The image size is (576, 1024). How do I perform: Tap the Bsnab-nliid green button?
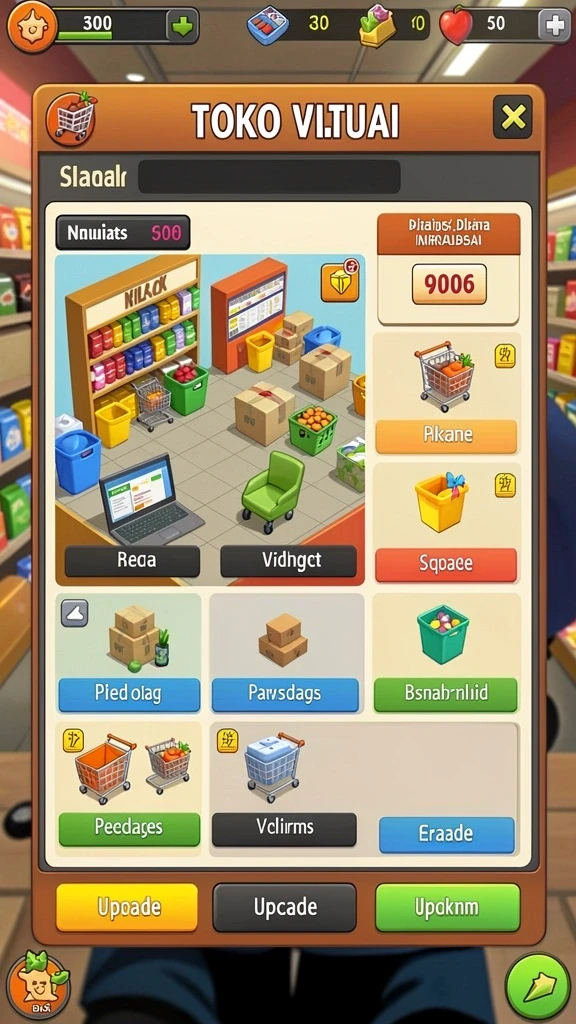446,694
